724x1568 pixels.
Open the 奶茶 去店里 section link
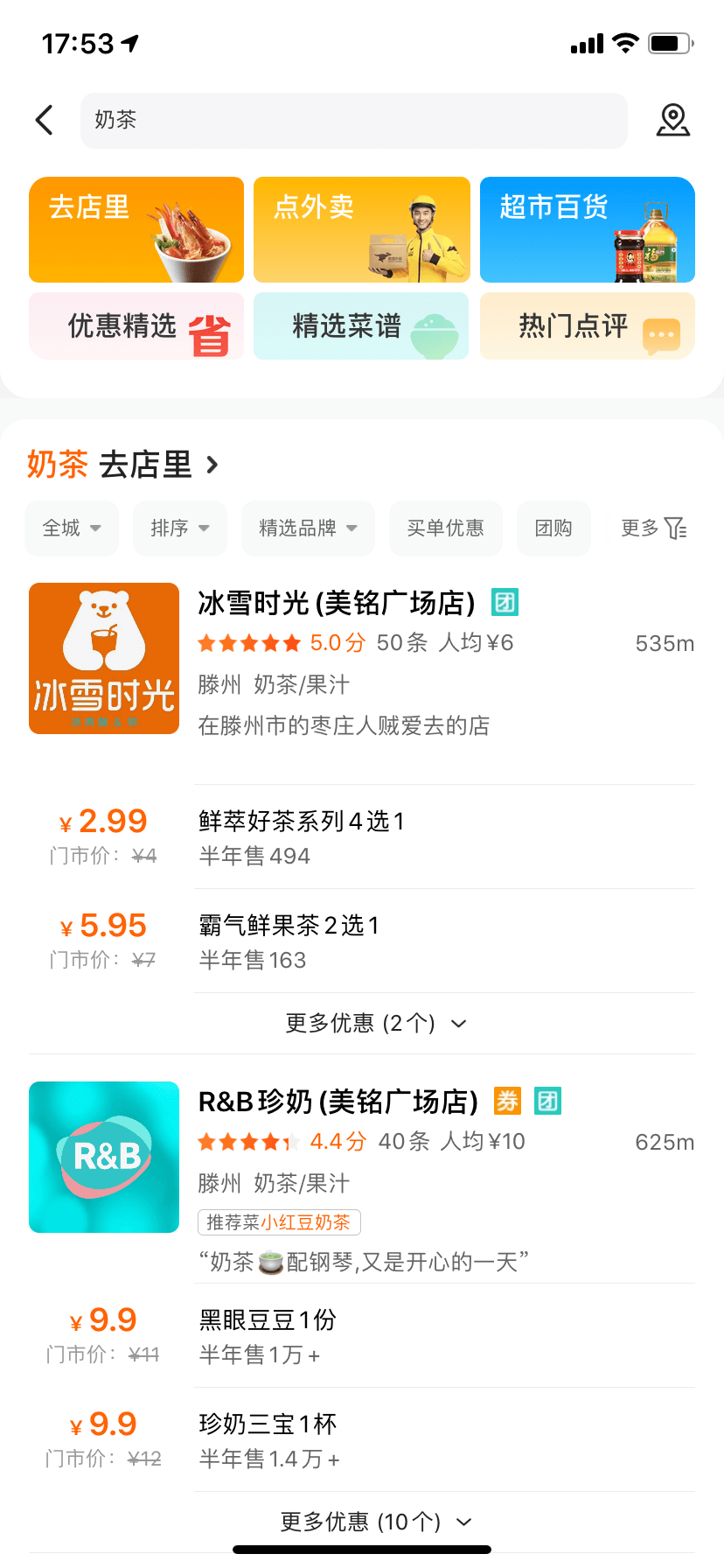(123, 465)
